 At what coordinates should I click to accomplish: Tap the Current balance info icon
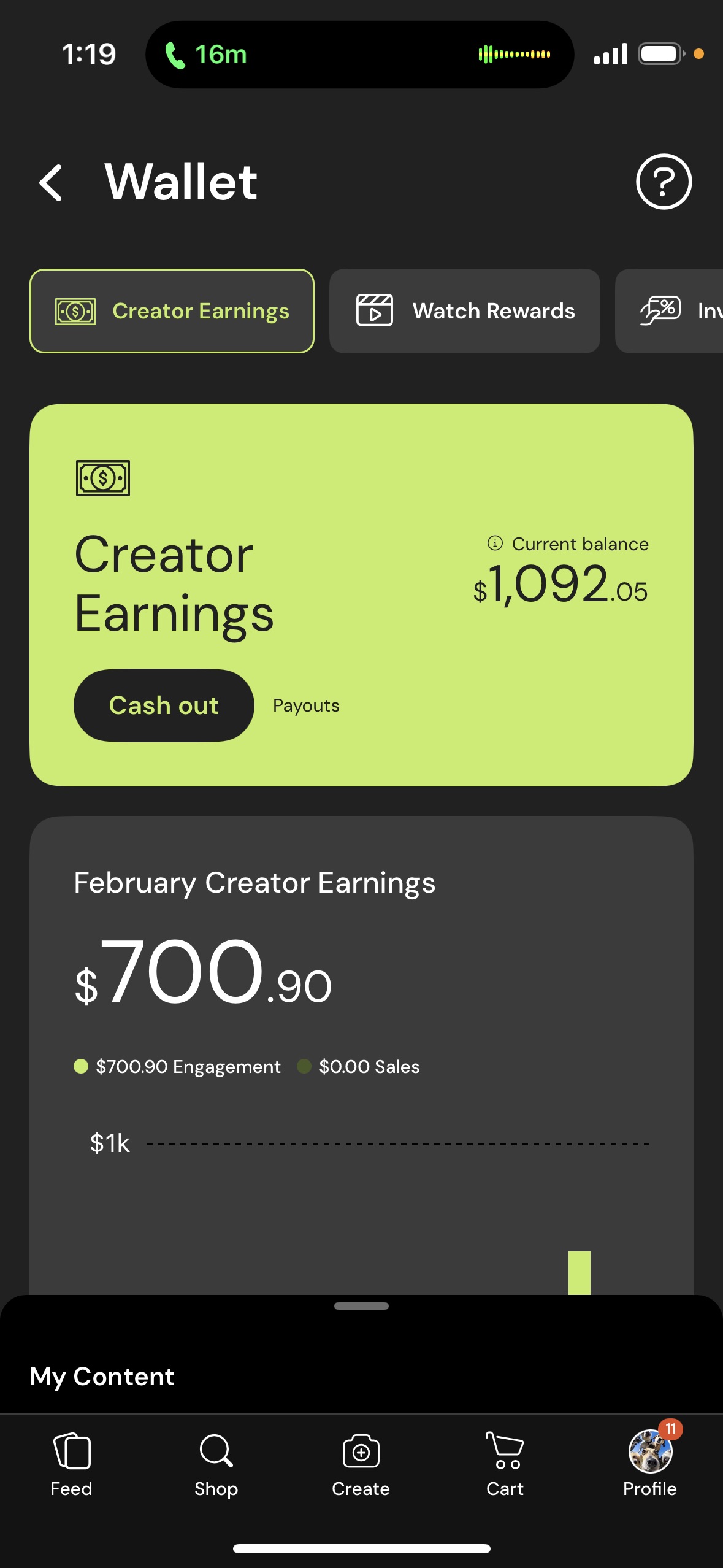click(x=495, y=543)
